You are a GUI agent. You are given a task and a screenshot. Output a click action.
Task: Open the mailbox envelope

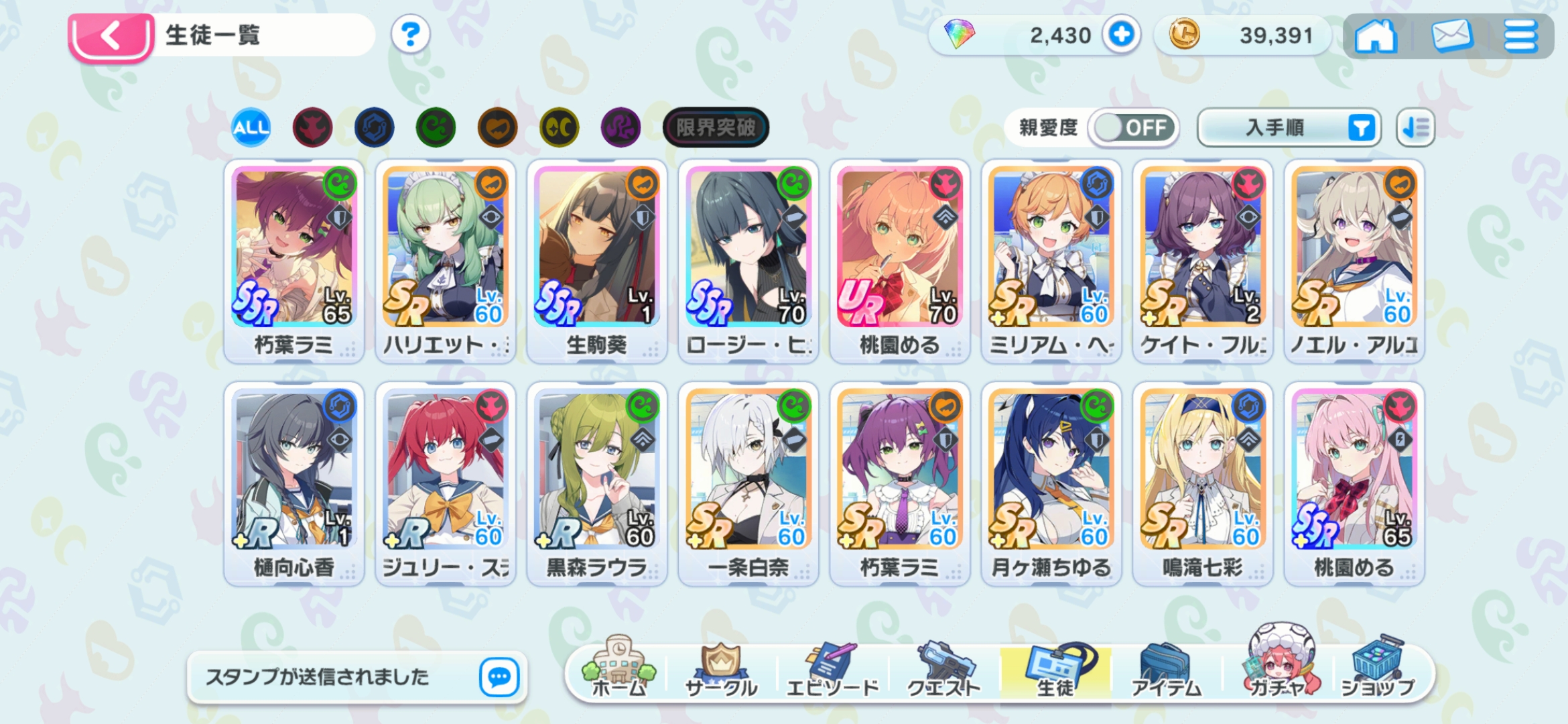1451,36
